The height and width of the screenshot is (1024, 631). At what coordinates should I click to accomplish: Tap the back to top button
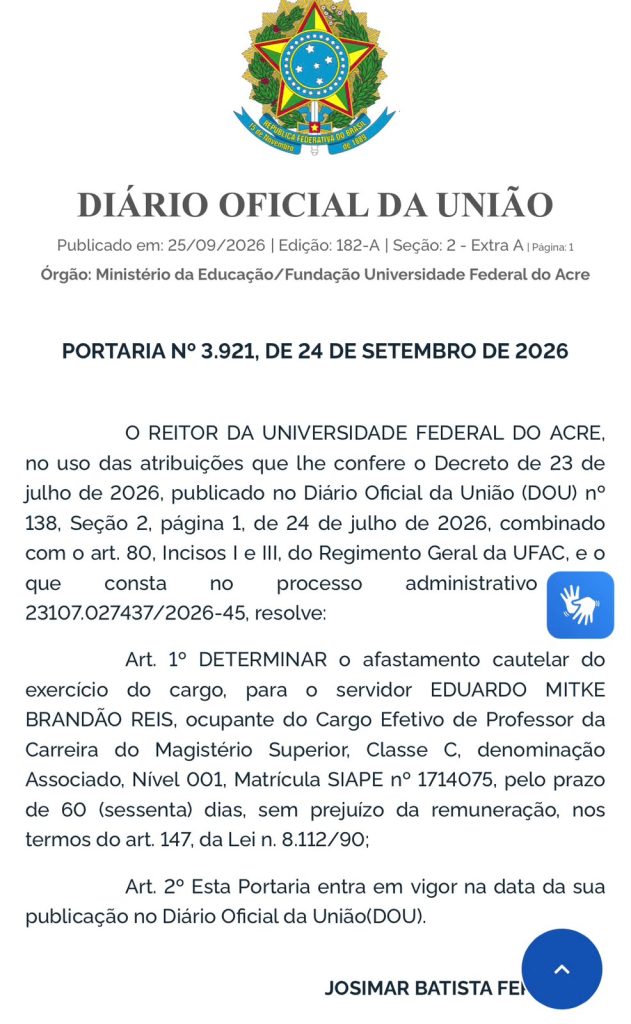(562, 969)
